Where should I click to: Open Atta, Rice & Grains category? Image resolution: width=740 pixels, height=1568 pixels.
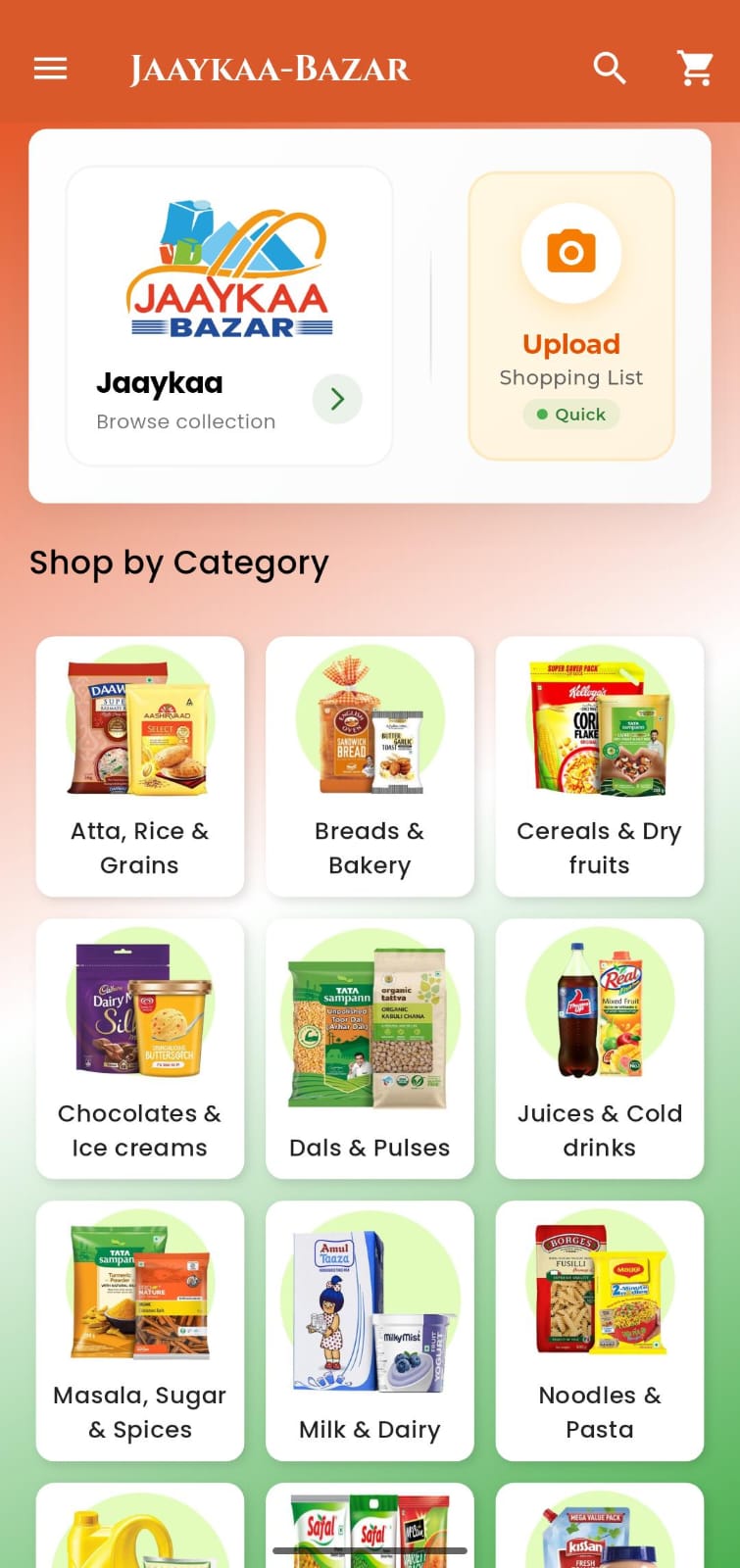click(140, 766)
